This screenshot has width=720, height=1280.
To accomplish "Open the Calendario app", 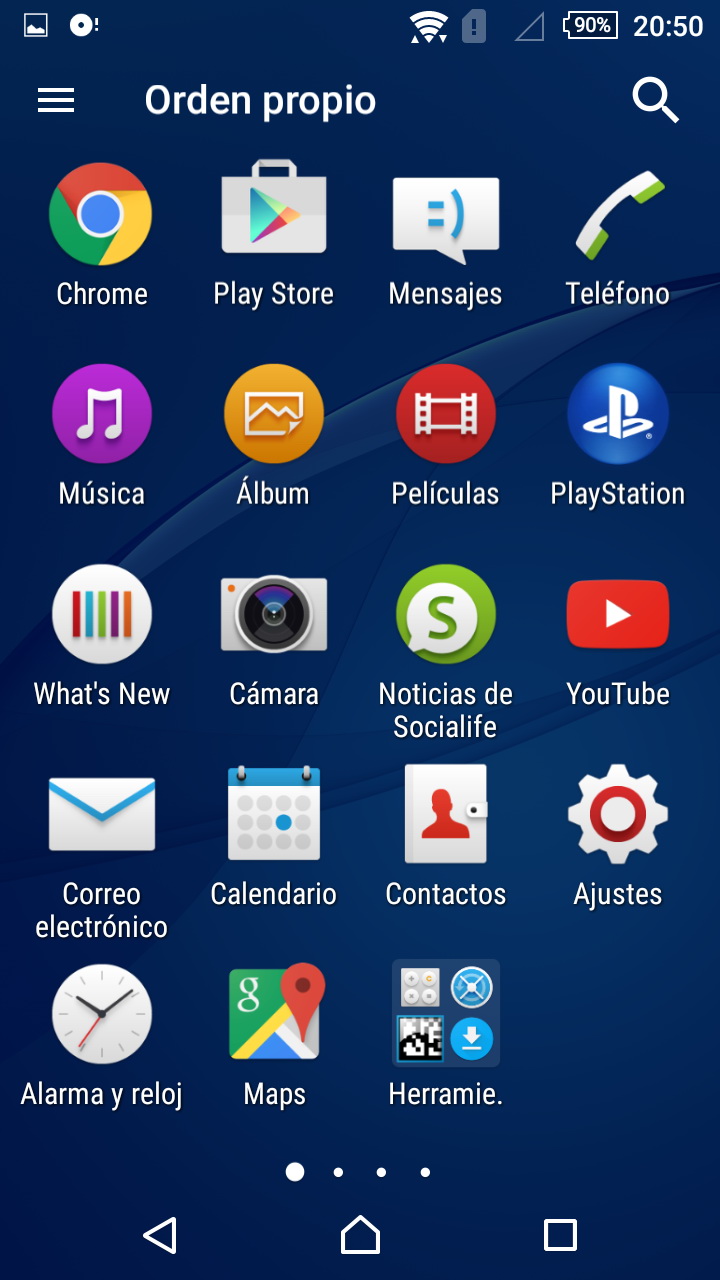I will tap(273, 815).
